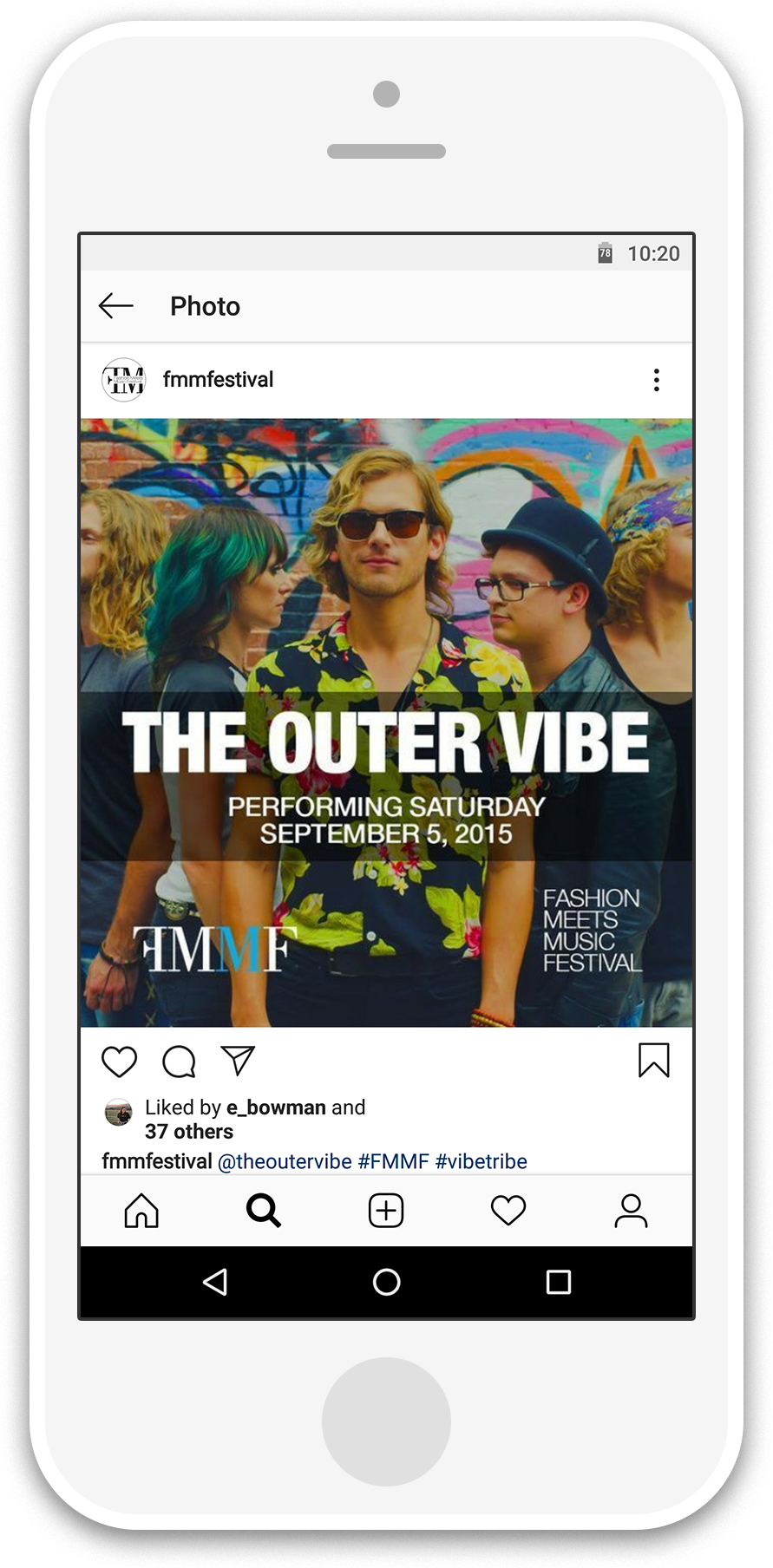This screenshot has height=1568, width=773.
Task: Open the Search tab
Action: [x=264, y=1211]
